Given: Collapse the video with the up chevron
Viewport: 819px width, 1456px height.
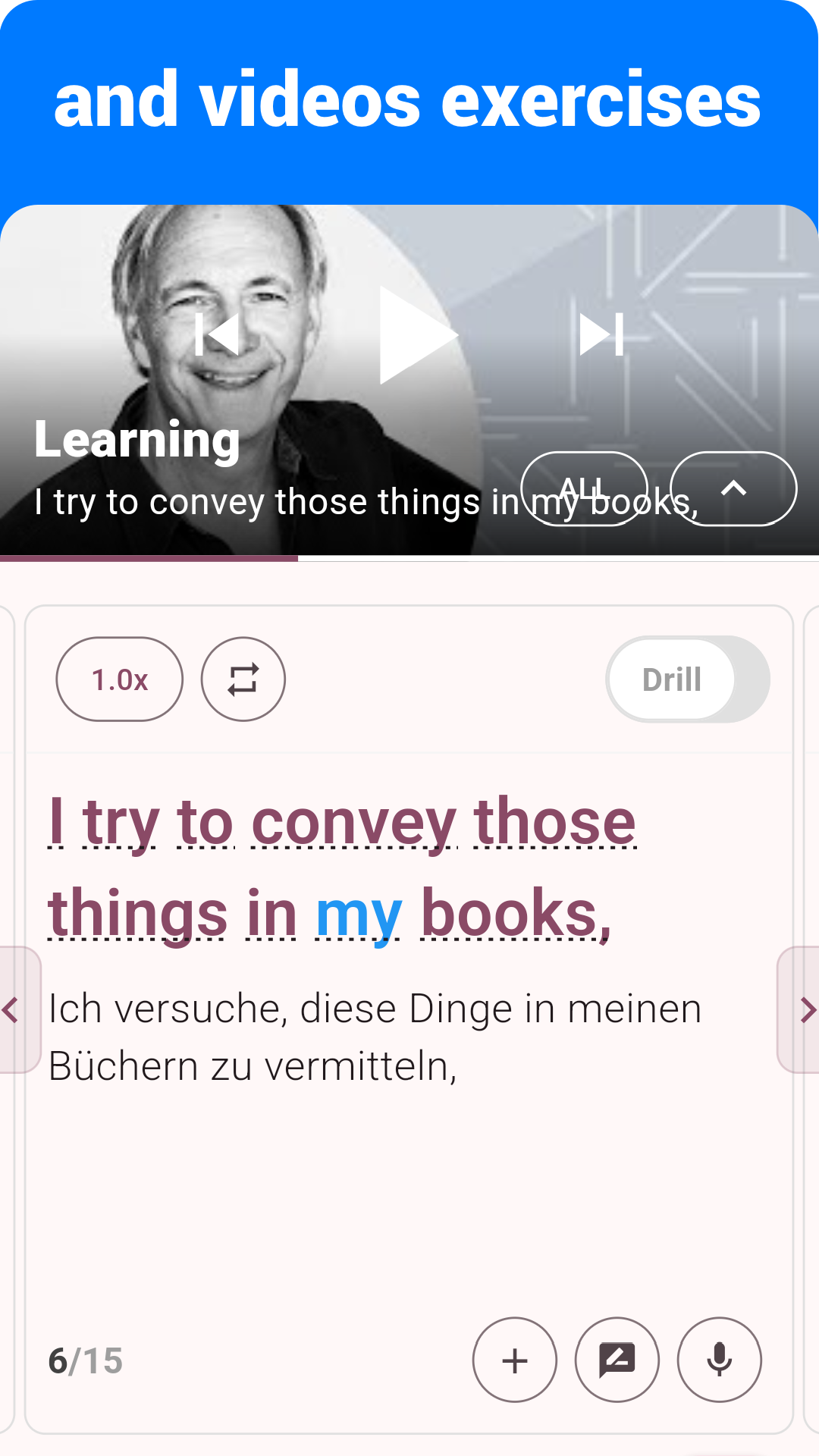Looking at the screenshot, I should pos(733,489).
